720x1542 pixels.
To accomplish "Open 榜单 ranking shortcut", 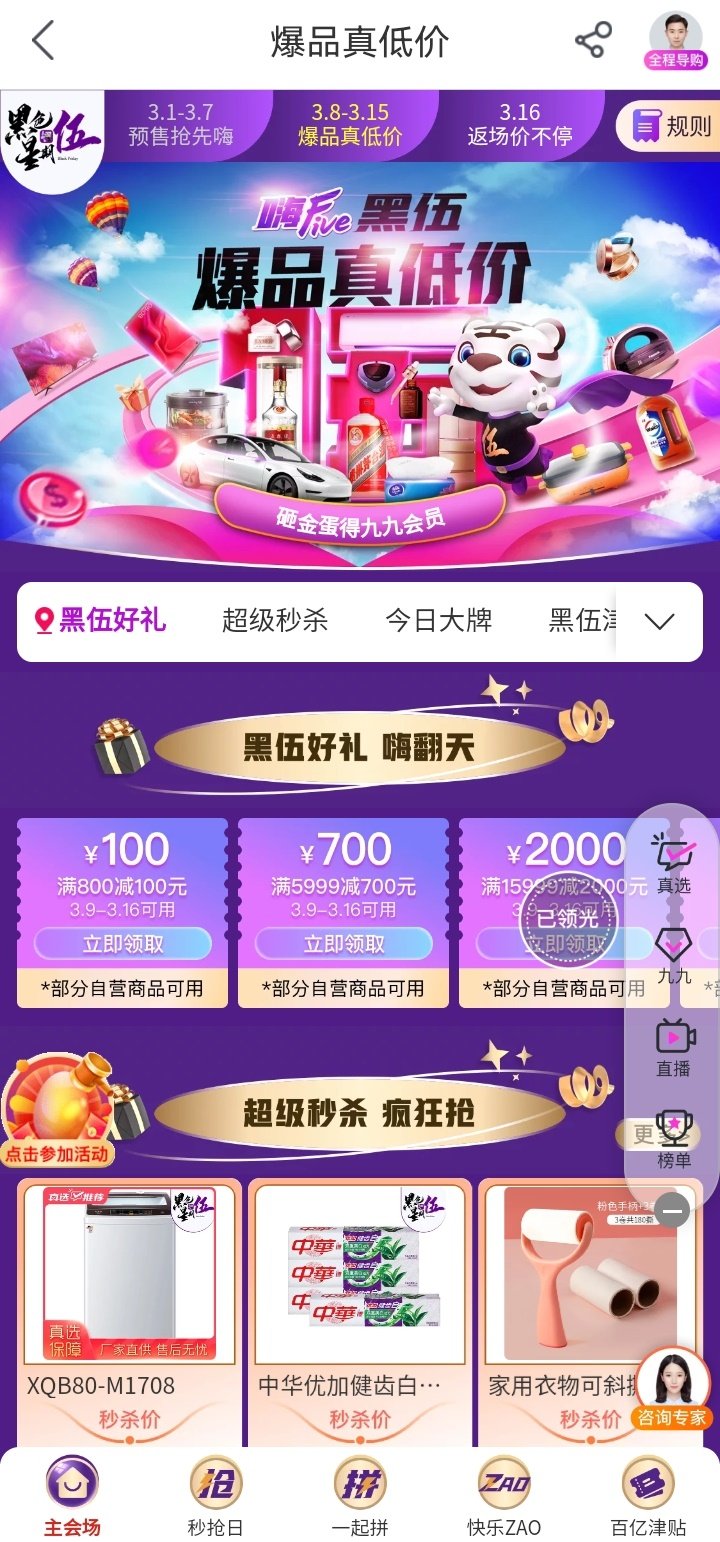I will coord(673,1140).
